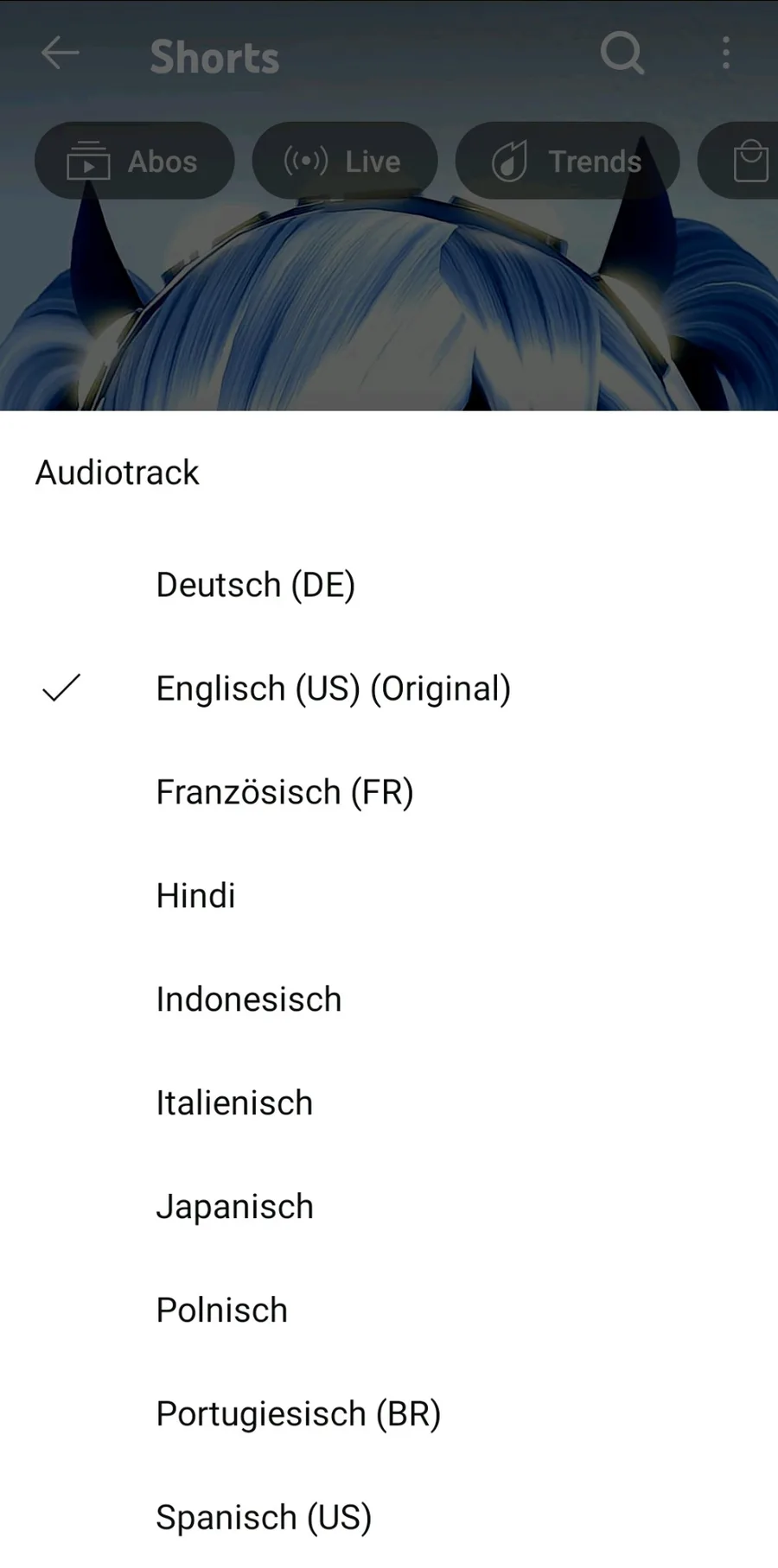Go back with the arrow icon
The height and width of the screenshot is (1568, 778).
point(60,53)
